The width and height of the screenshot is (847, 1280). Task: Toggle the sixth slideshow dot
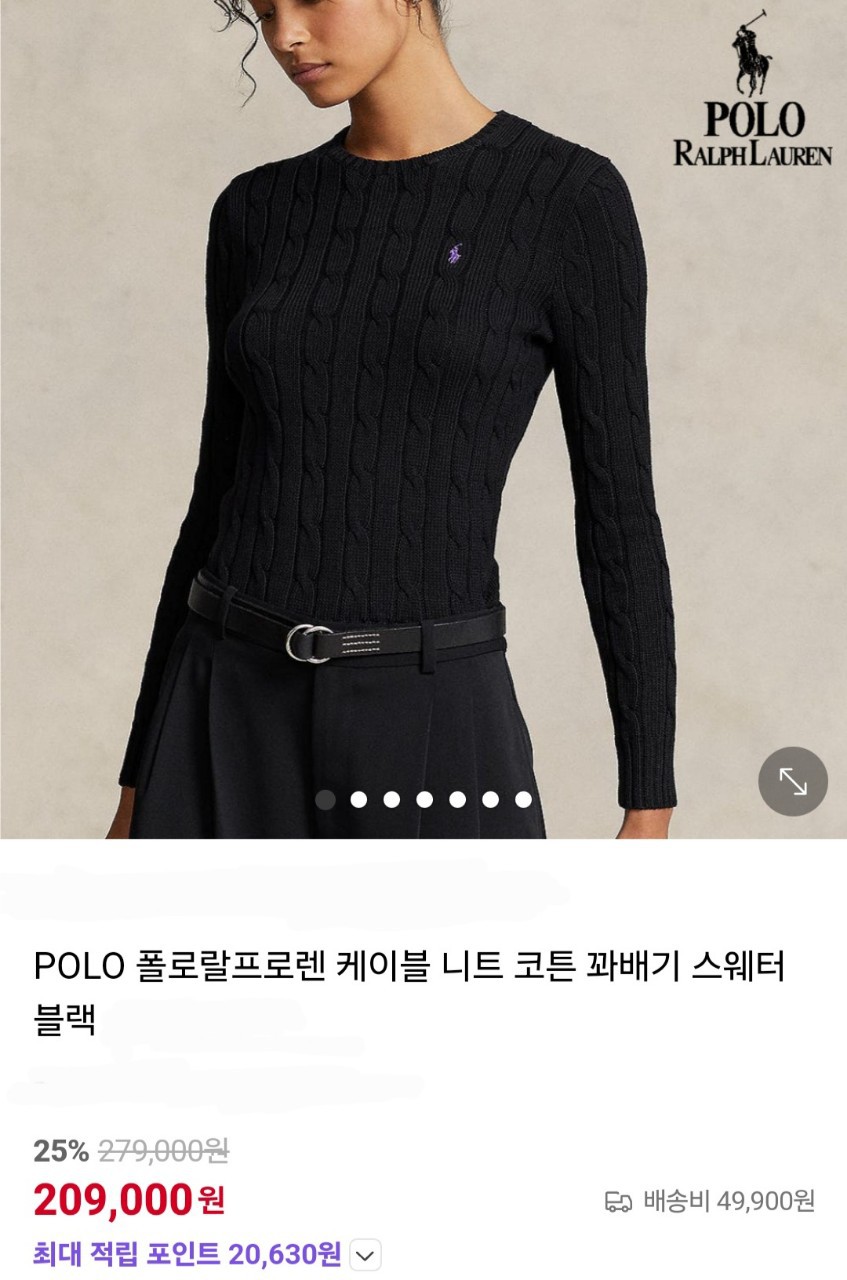click(x=489, y=798)
